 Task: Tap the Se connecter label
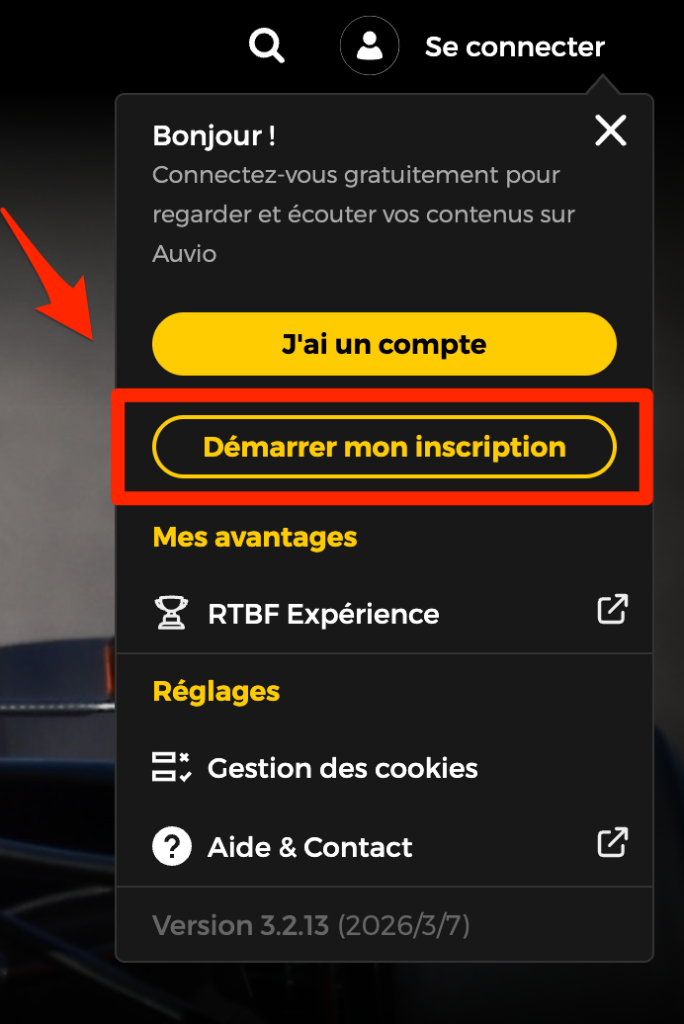(x=514, y=47)
